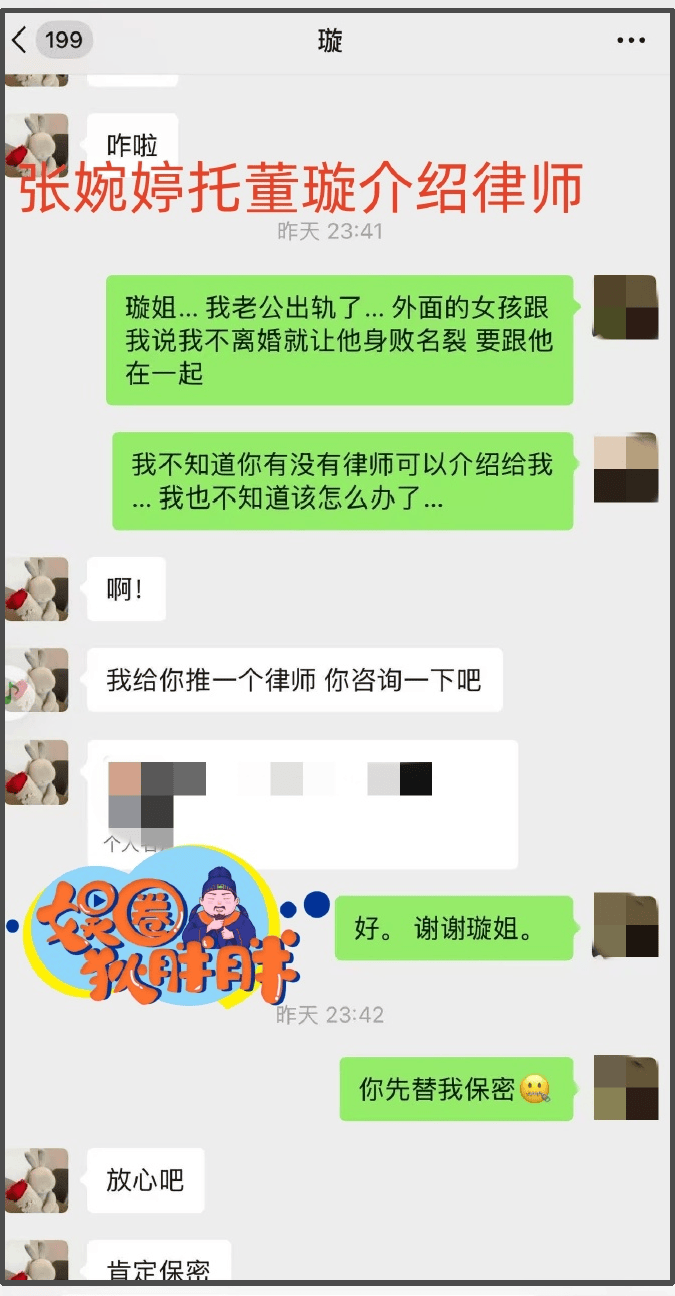The height and width of the screenshot is (1296, 675).
Task: Go back to the chat list
Action: click(x=20, y=40)
